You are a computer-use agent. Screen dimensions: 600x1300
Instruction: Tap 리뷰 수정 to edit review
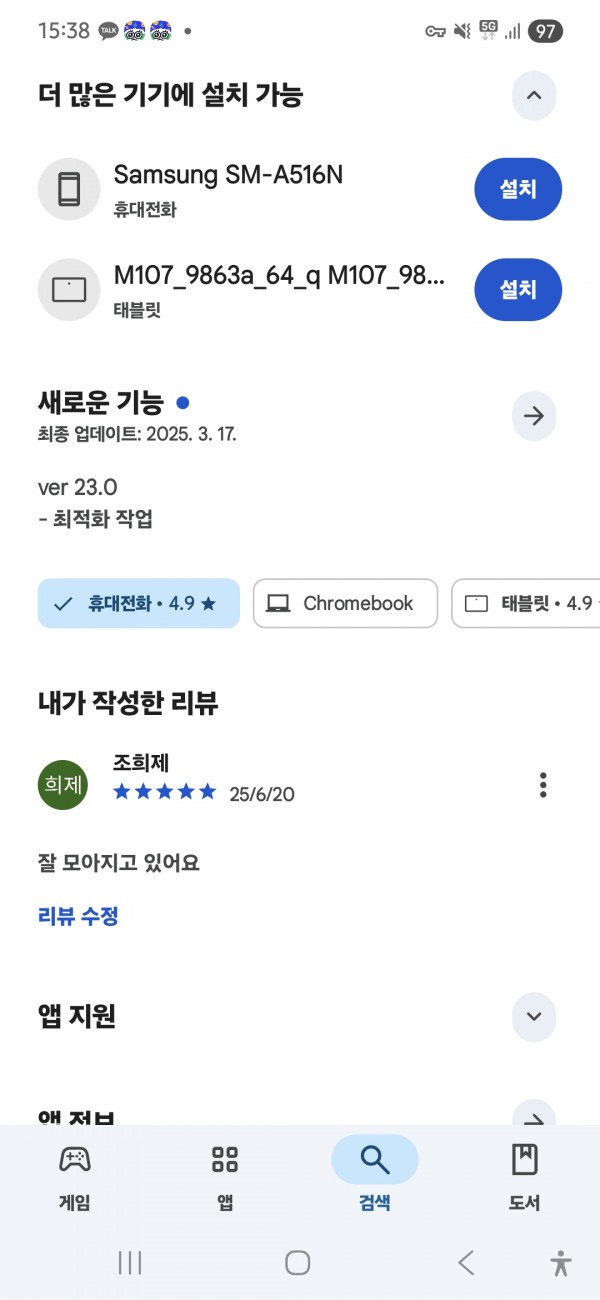coord(78,916)
